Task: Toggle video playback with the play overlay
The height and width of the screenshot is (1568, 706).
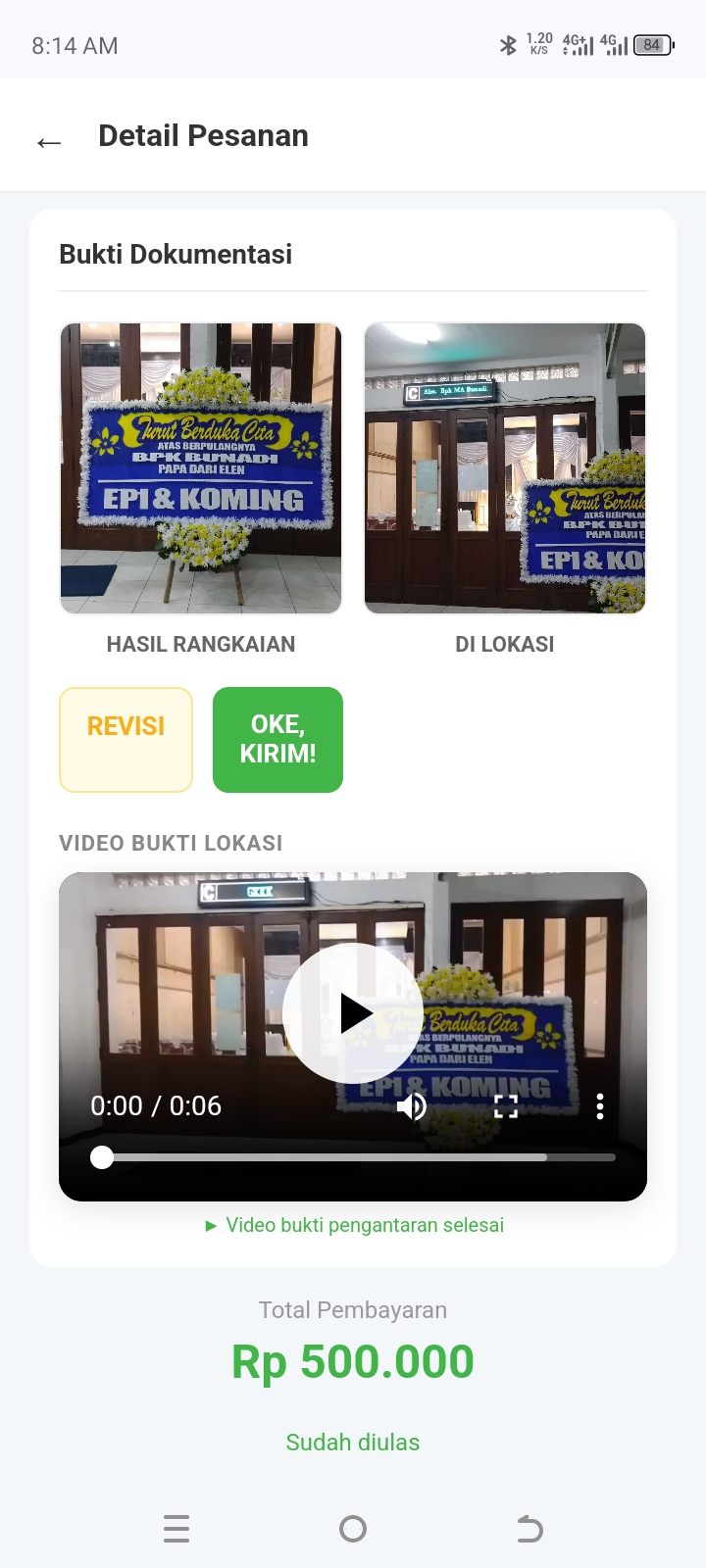Action: click(353, 1013)
